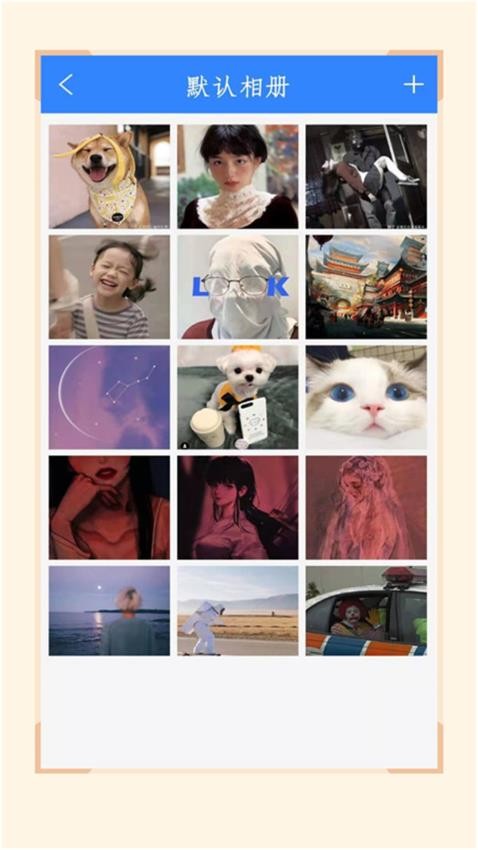The height and width of the screenshot is (850, 478).
Task: Select the LOOK masked face with glasses photo
Action: pos(238,287)
